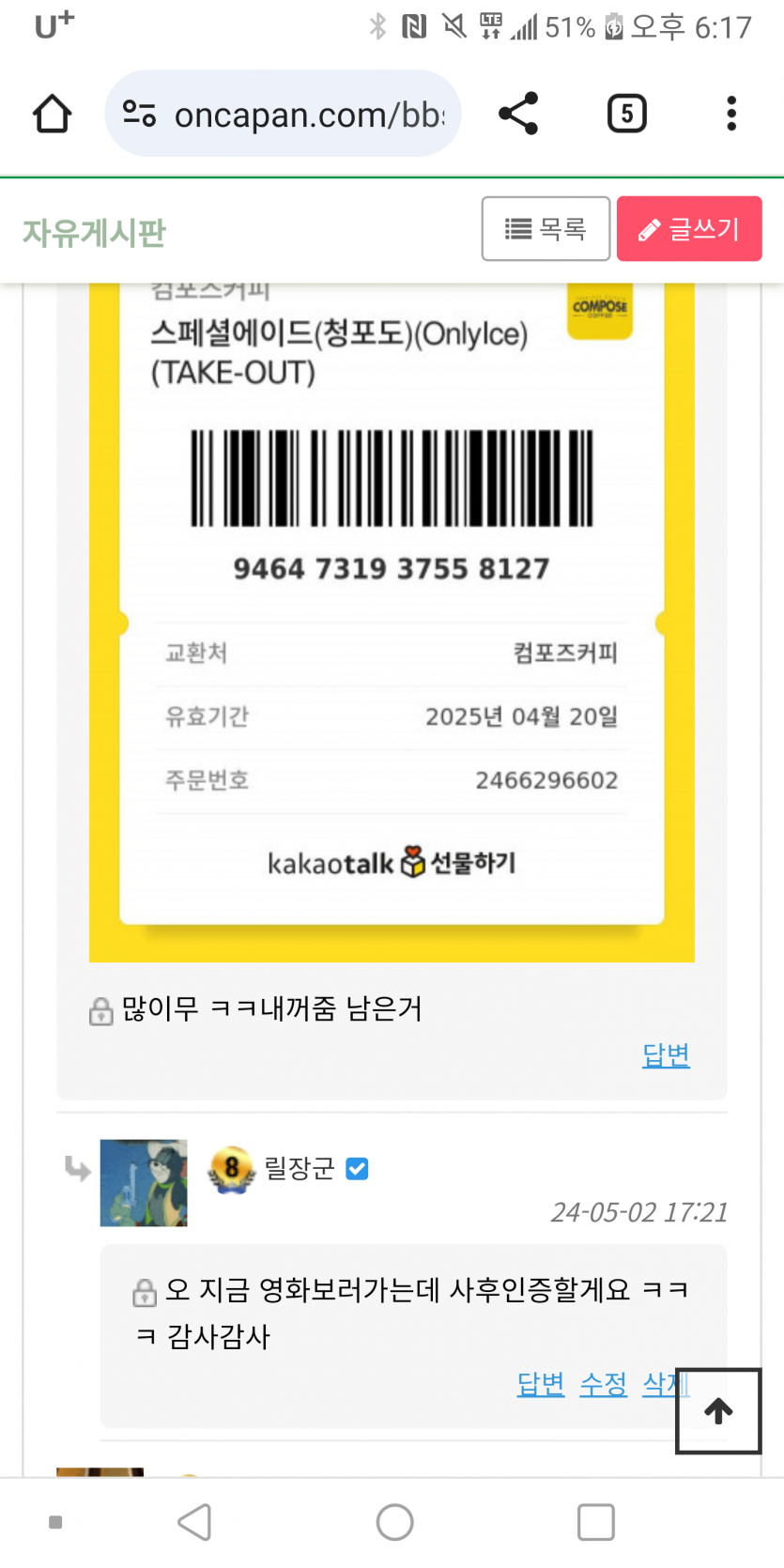Viewport: 784px width, 1568px height.
Task: Delete 릴장군's comment with 삭제
Action: [x=659, y=1383]
